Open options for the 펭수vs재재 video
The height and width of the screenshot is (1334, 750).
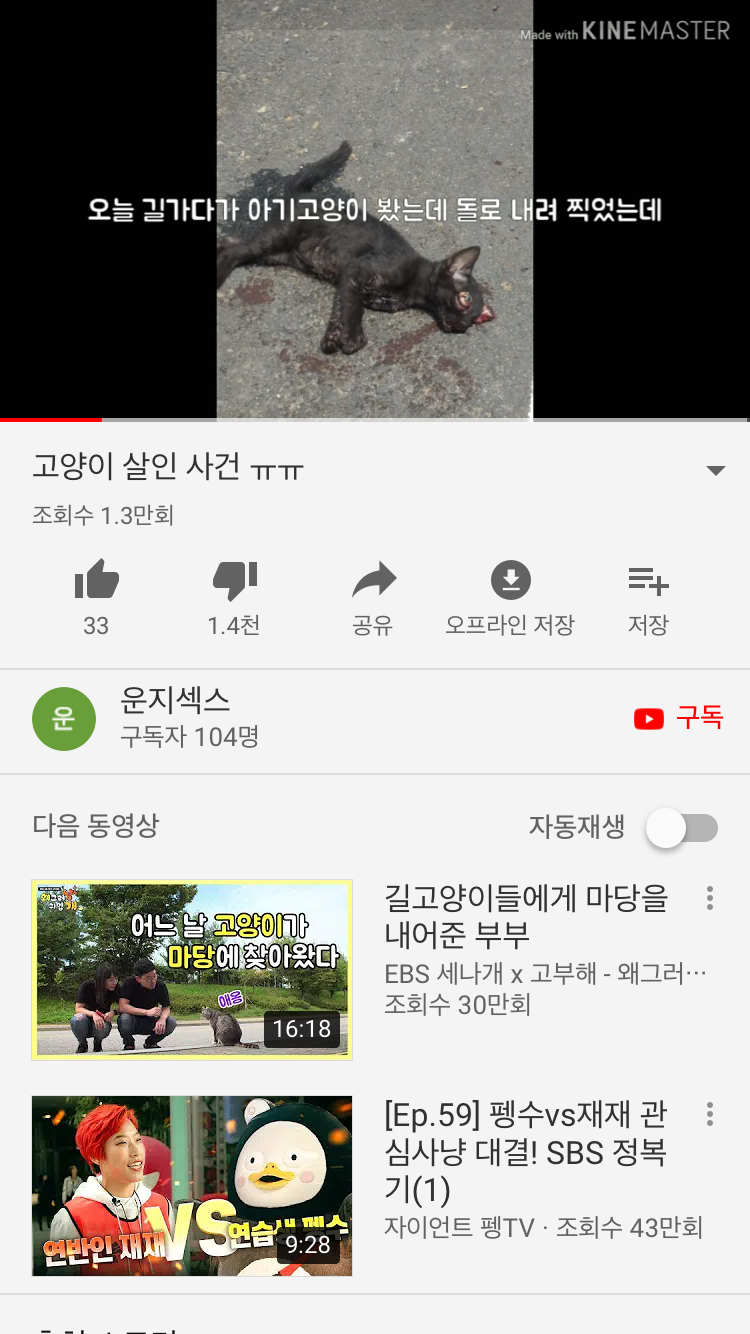click(709, 1114)
